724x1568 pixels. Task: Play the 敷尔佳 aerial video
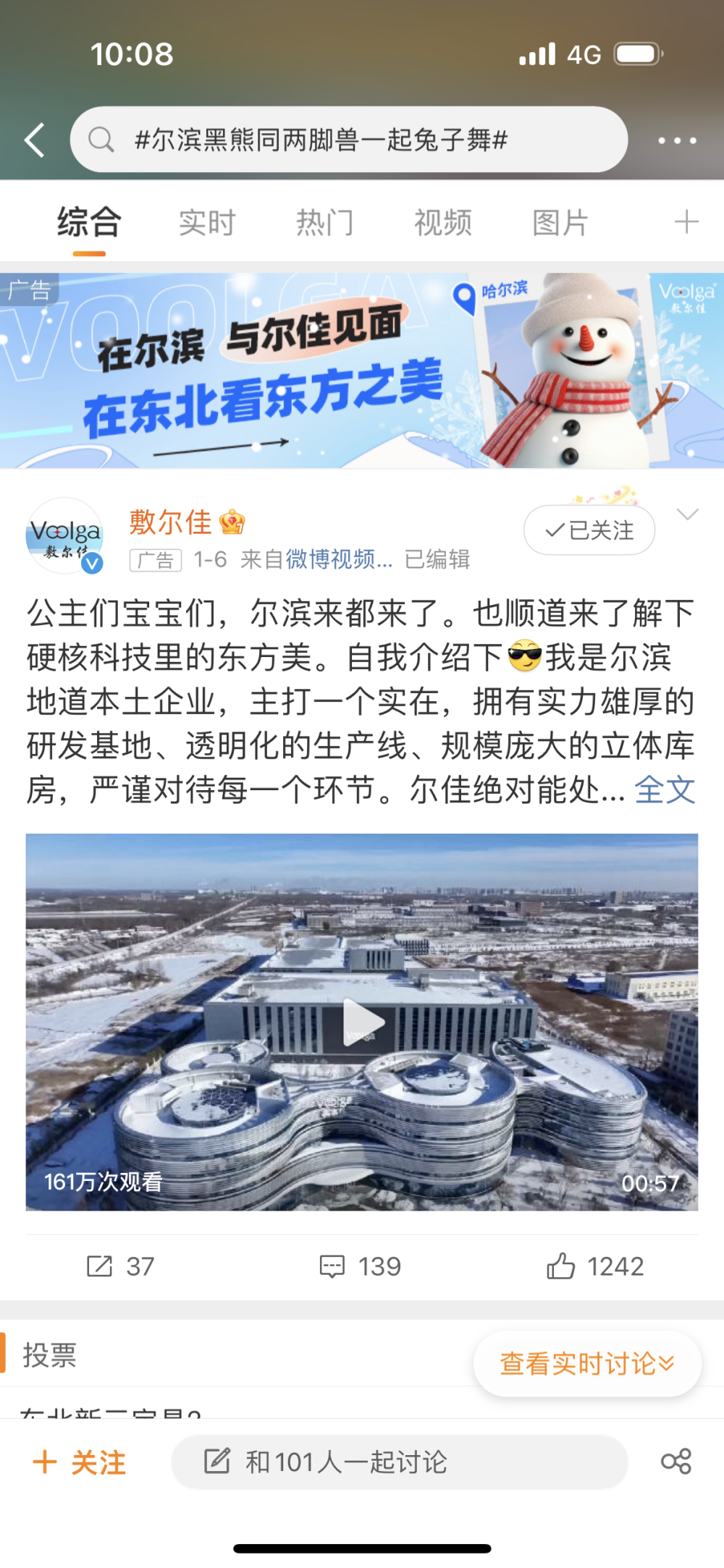point(362,1022)
